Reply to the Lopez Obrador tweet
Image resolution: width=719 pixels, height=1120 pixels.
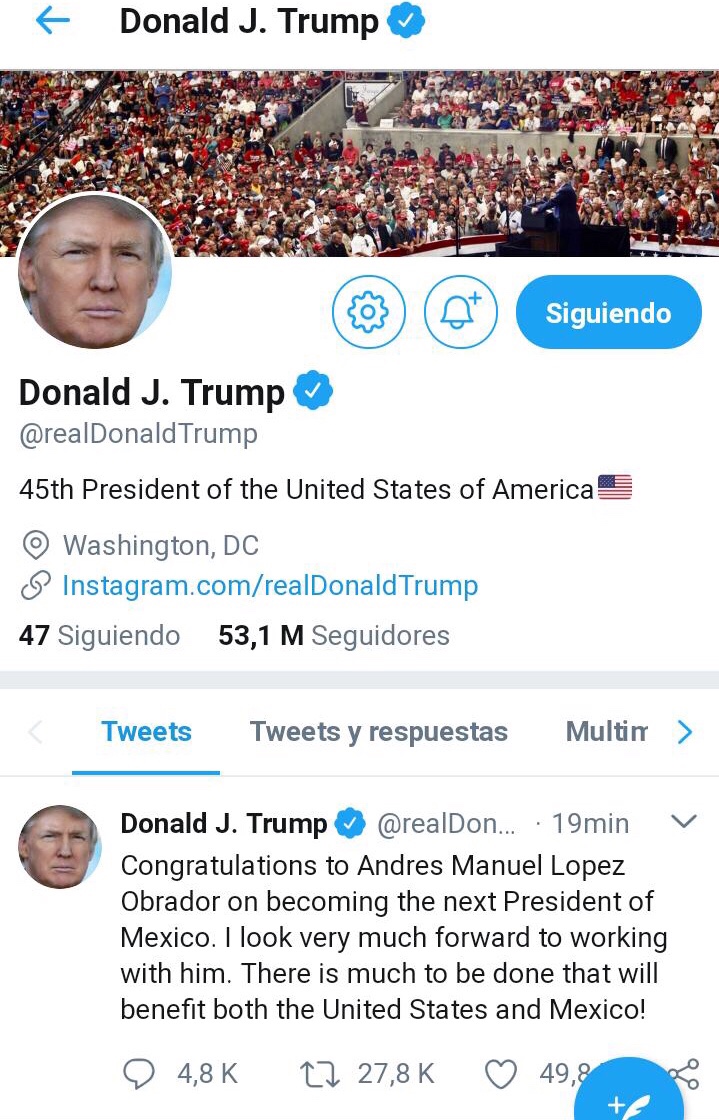pyautogui.click(x=139, y=1074)
